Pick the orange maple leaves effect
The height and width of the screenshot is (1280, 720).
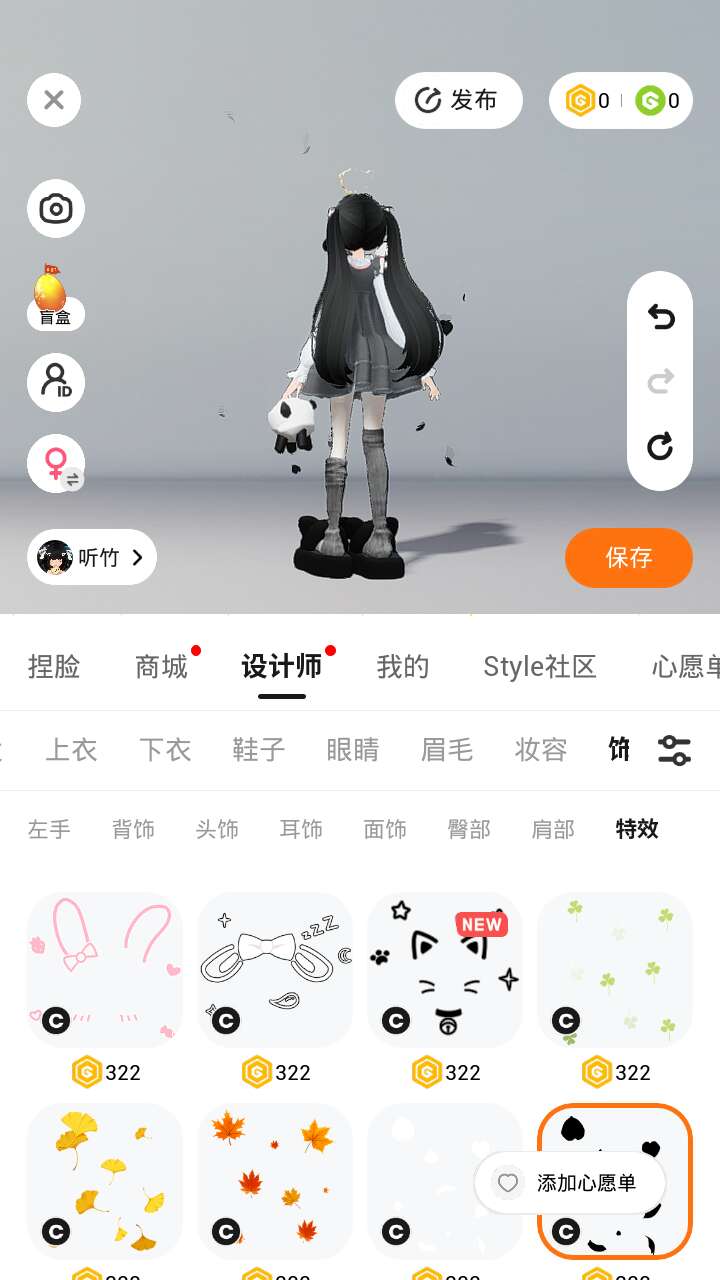[x=275, y=1180]
